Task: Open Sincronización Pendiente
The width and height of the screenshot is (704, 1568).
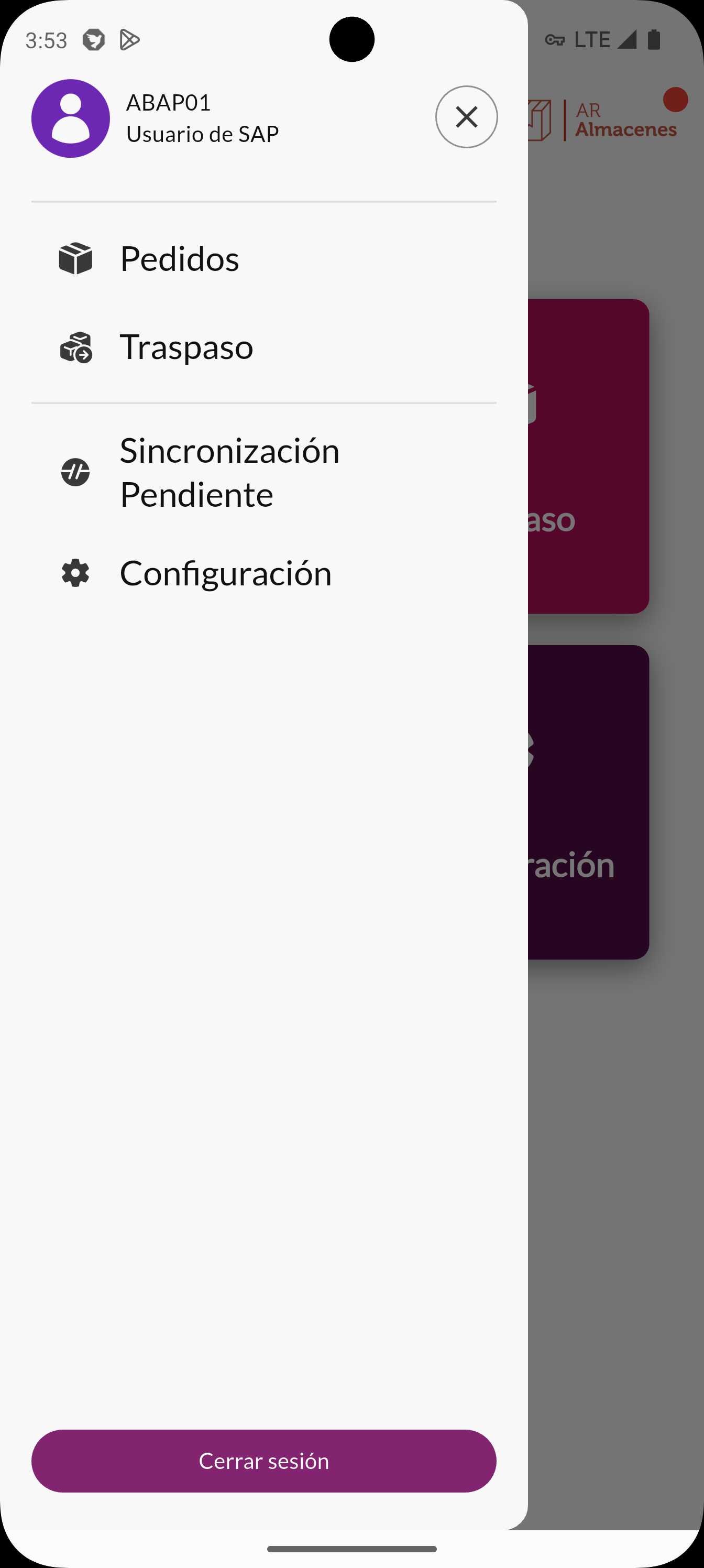Action: tap(229, 472)
